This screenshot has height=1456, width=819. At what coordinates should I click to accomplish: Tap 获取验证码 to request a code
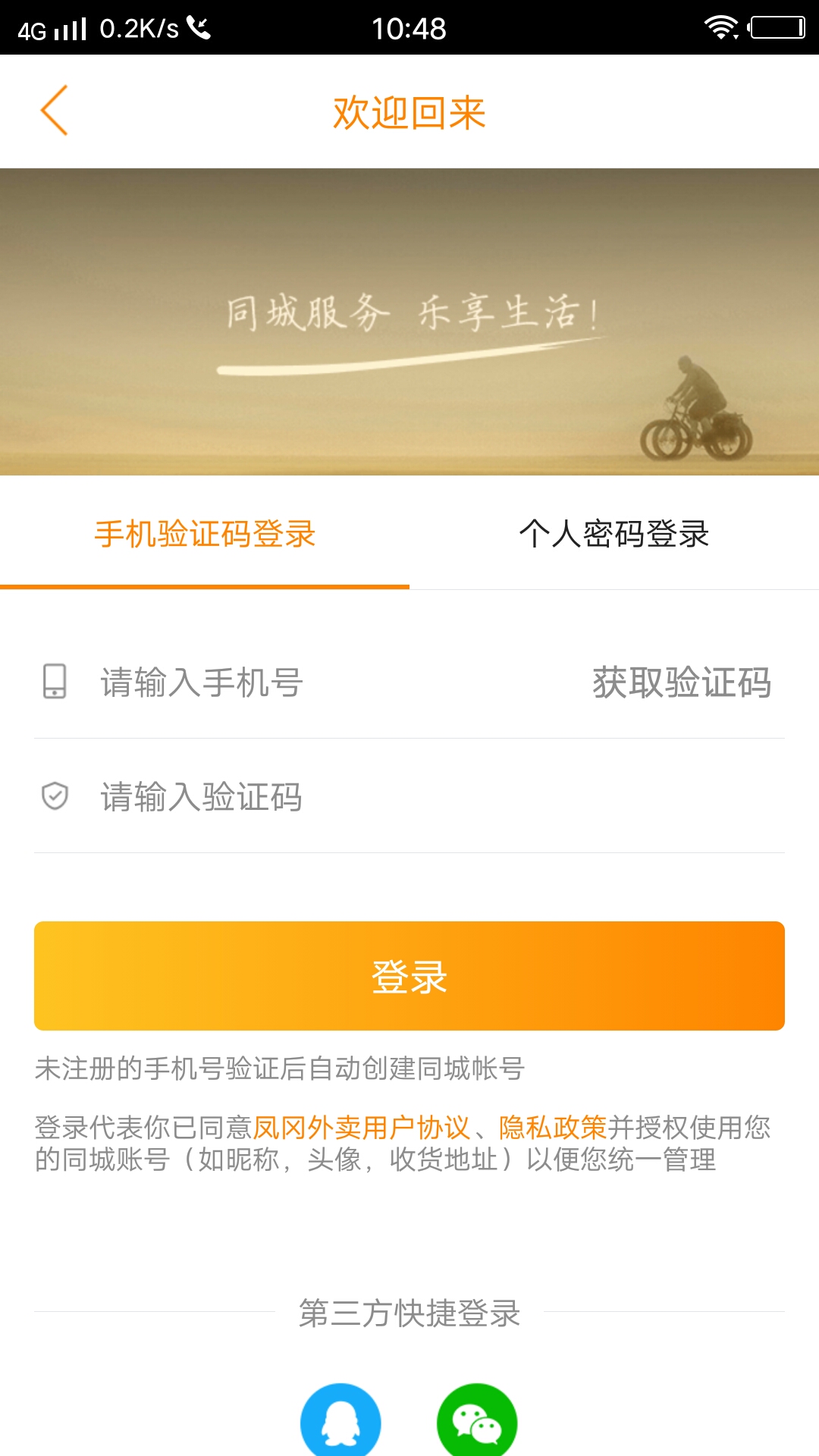point(681,682)
